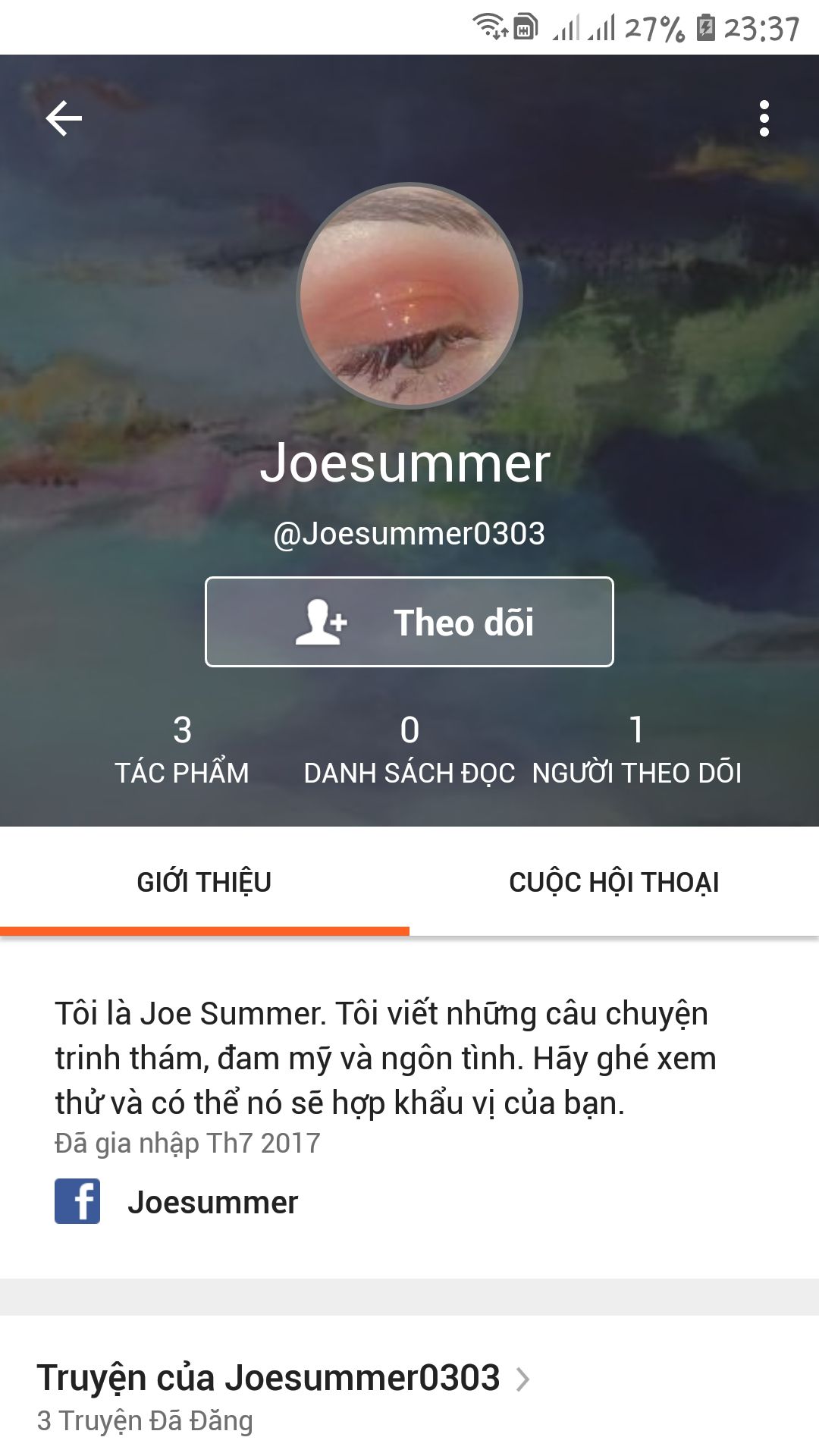Image resolution: width=819 pixels, height=1456 pixels.
Task: Switch to the Cuộc Hội Thoại tab
Action: (x=613, y=882)
